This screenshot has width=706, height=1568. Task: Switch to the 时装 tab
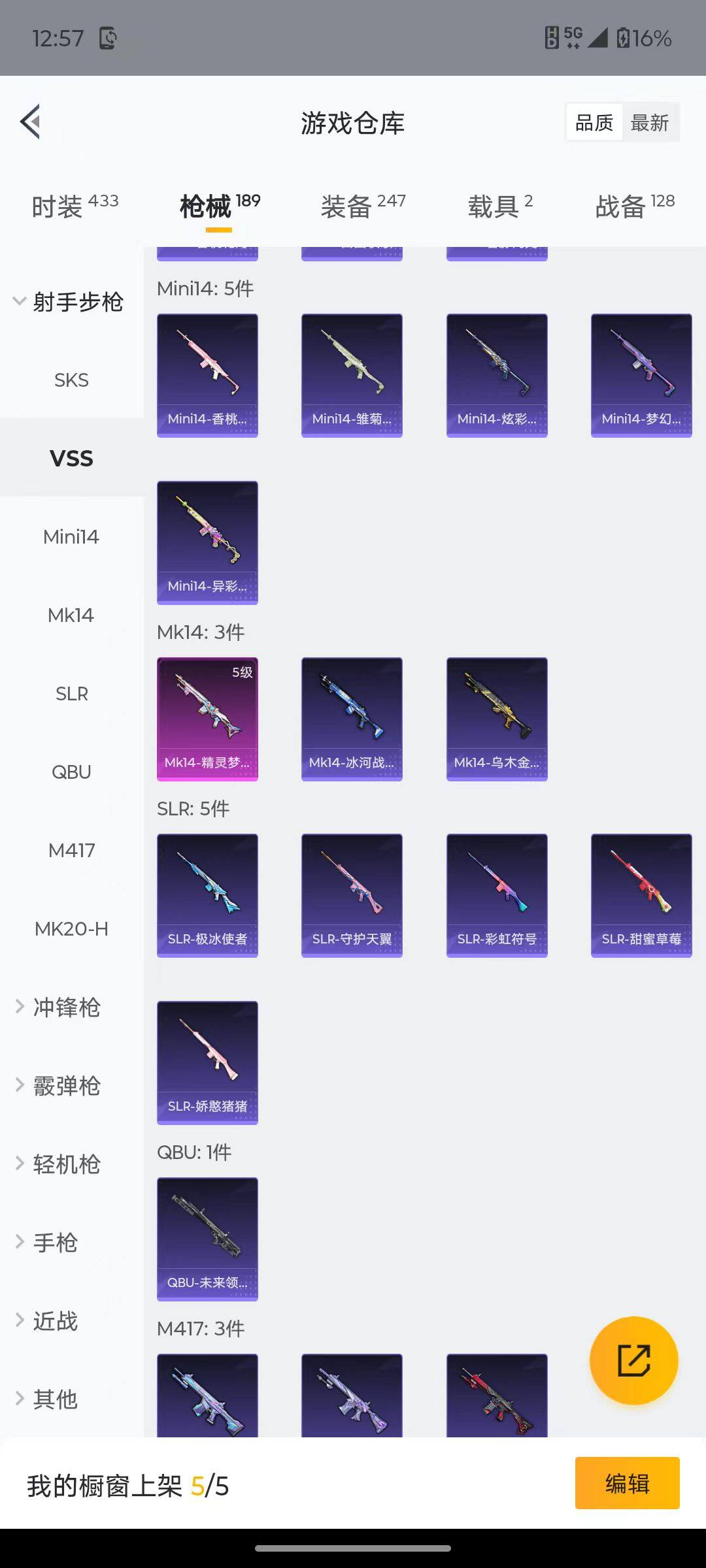75,206
